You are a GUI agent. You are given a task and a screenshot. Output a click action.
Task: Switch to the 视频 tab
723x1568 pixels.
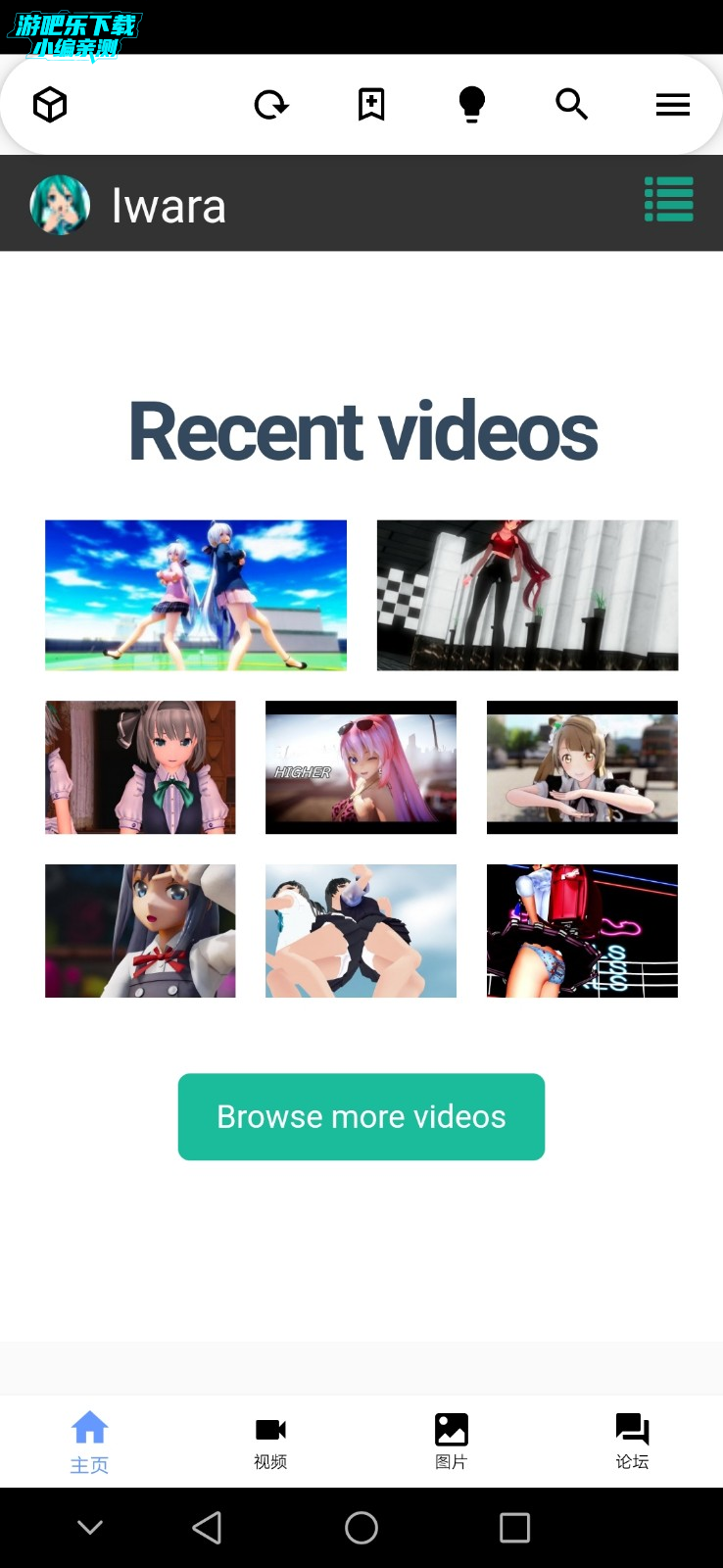pos(270,1441)
